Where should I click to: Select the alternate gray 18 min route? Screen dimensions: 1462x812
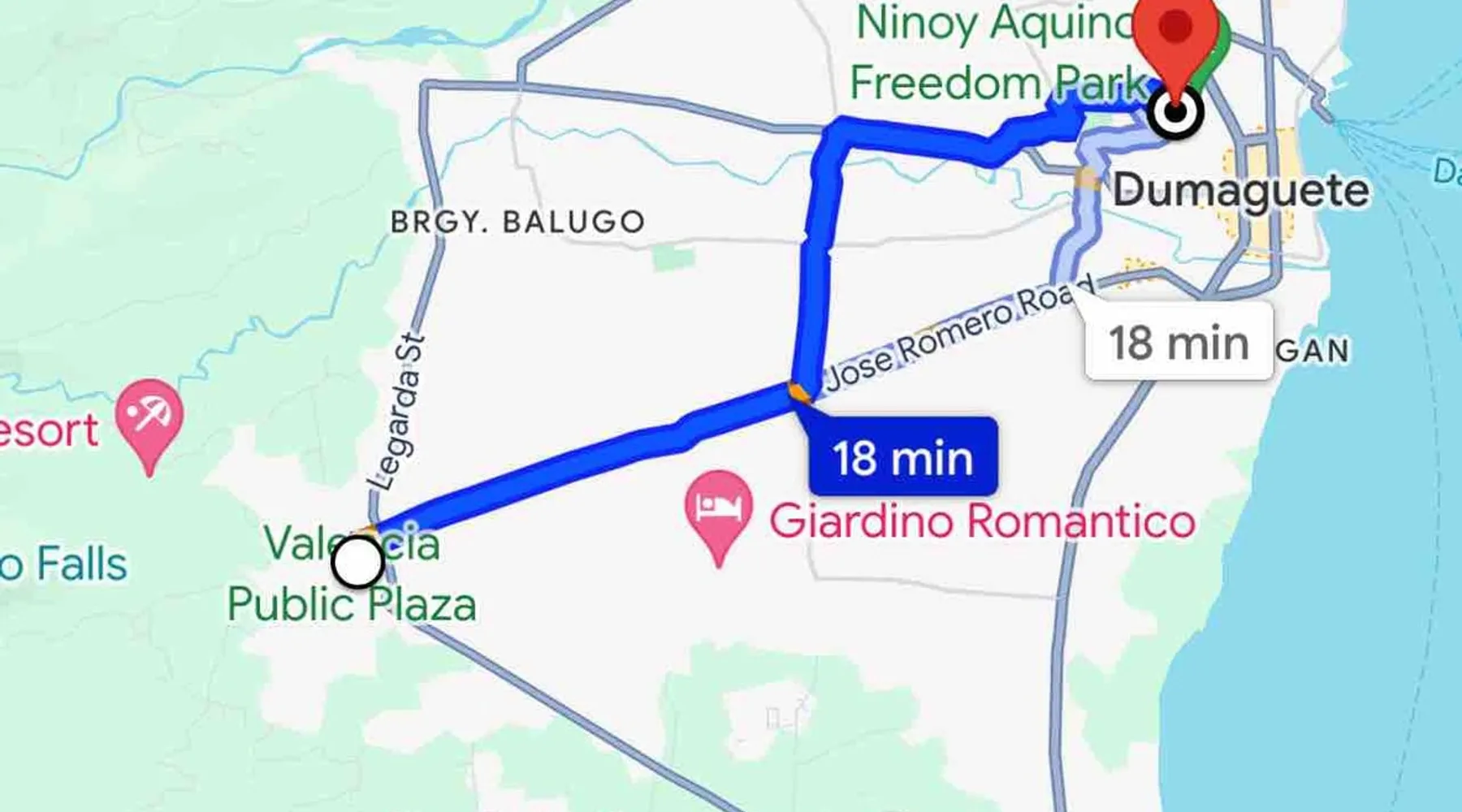pyautogui.click(x=1179, y=342)
